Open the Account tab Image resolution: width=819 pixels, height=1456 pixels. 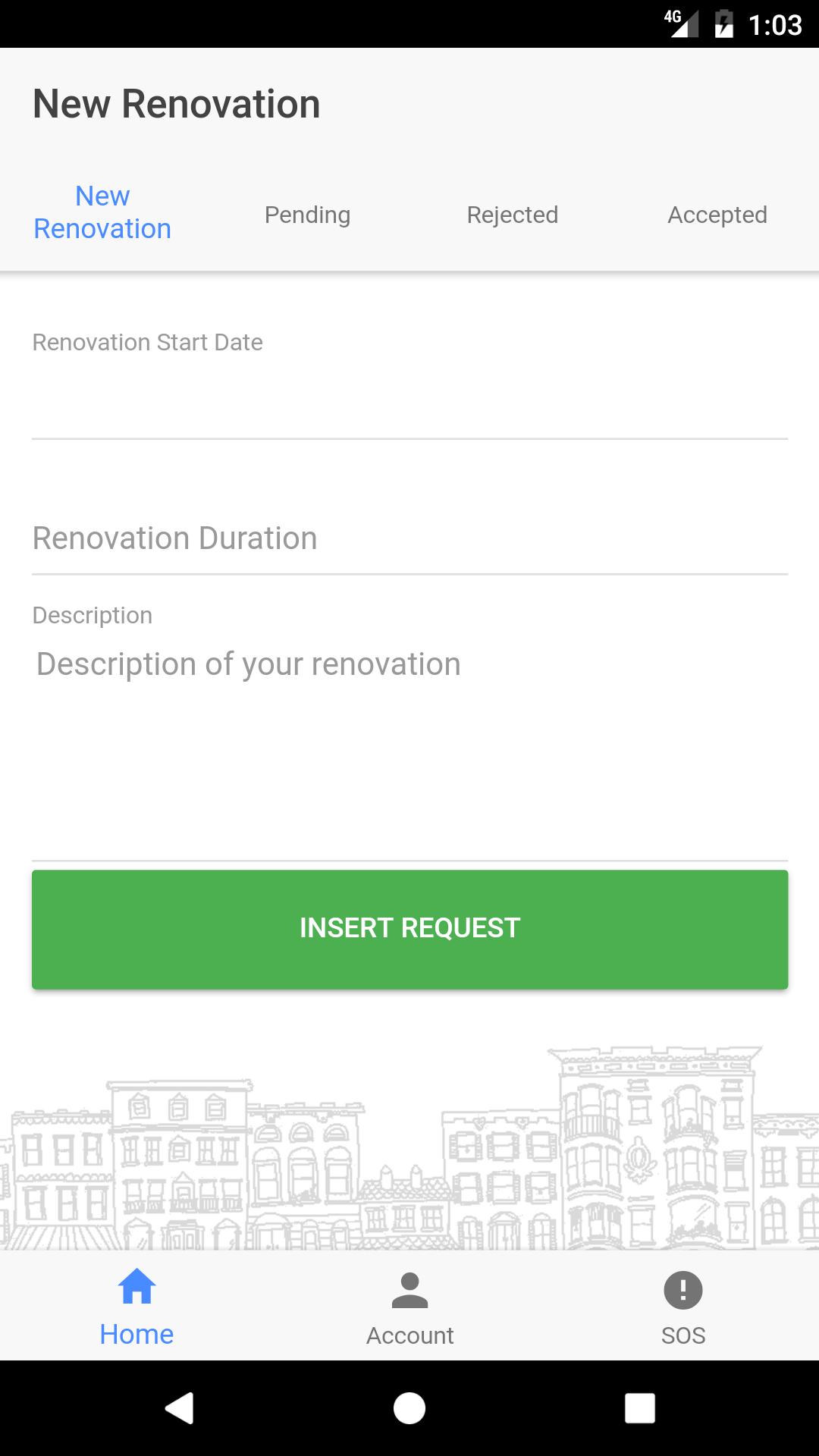[409, 1306]
